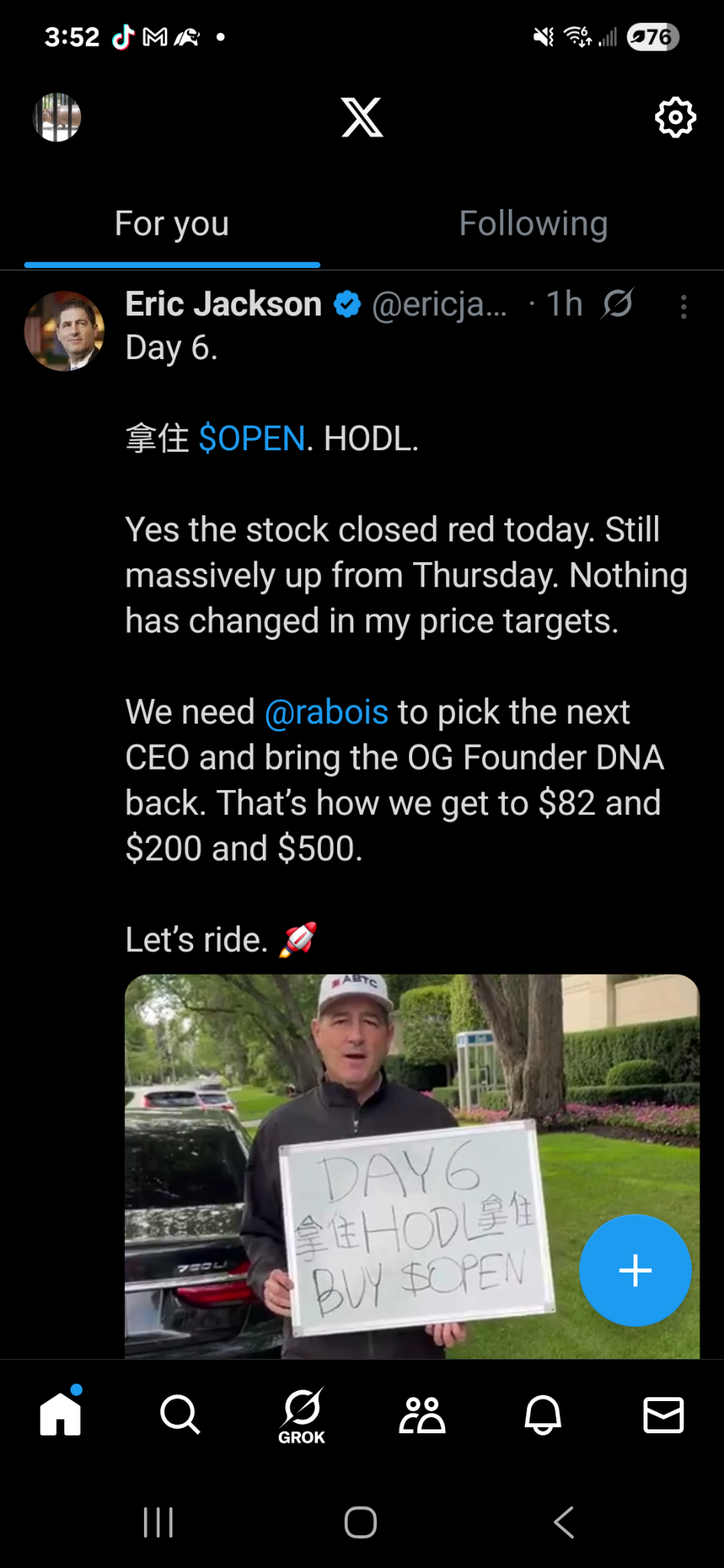Open Eric Jackson's profile picture
Screen dimensions: 724x1568
tap(65, 331)
